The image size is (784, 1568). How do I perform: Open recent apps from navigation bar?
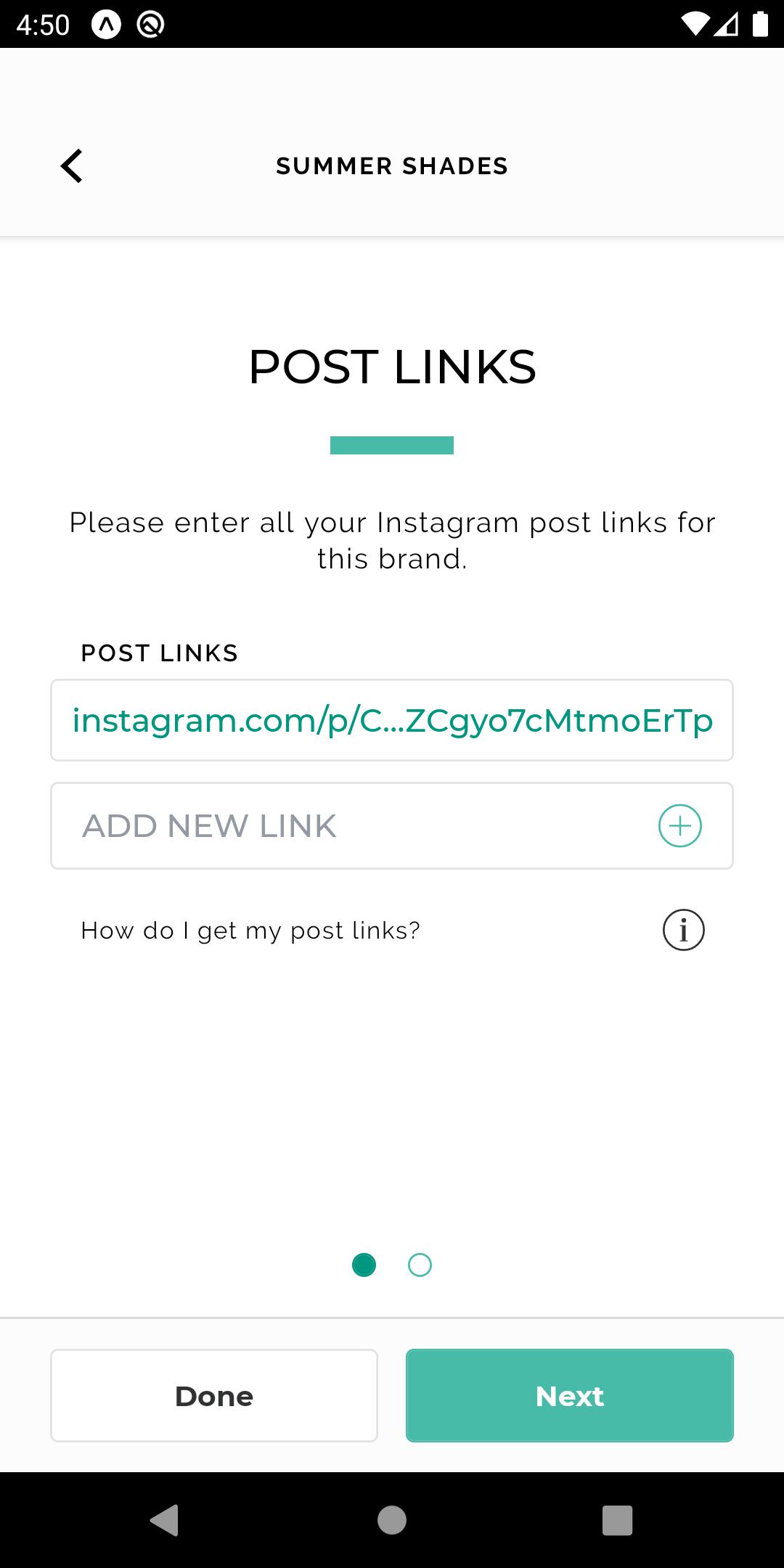click(617, 1520)
